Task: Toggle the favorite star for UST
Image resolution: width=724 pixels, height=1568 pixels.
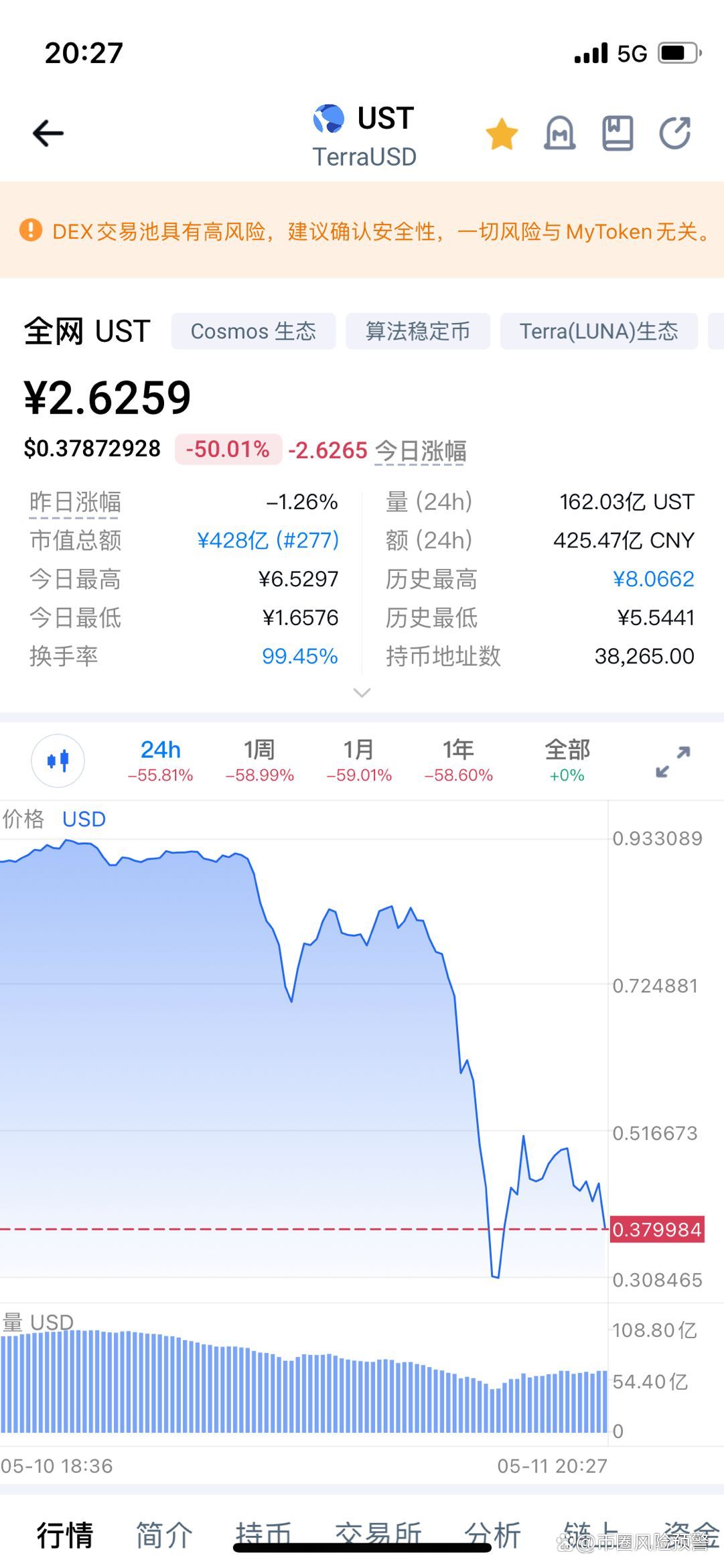Action: click(x=500, y=133)
